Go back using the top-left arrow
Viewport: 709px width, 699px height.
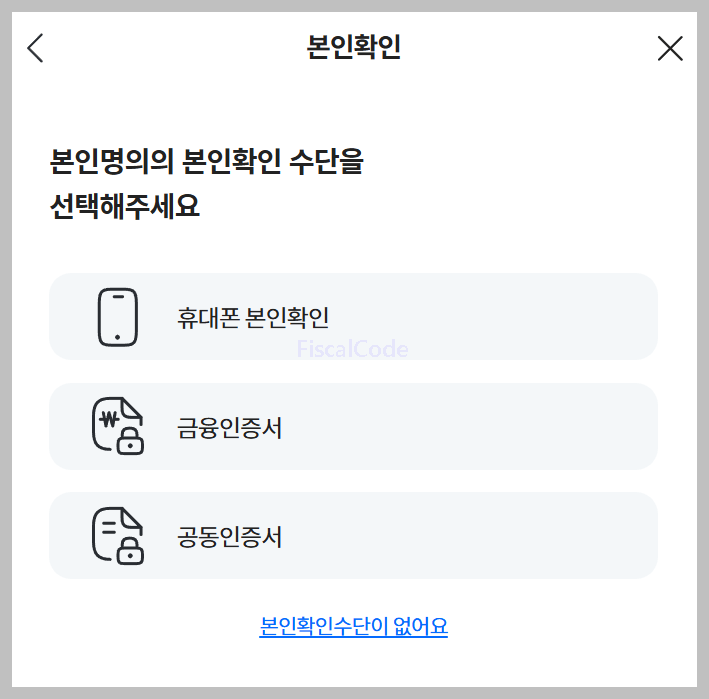click(x=36, y=48)
